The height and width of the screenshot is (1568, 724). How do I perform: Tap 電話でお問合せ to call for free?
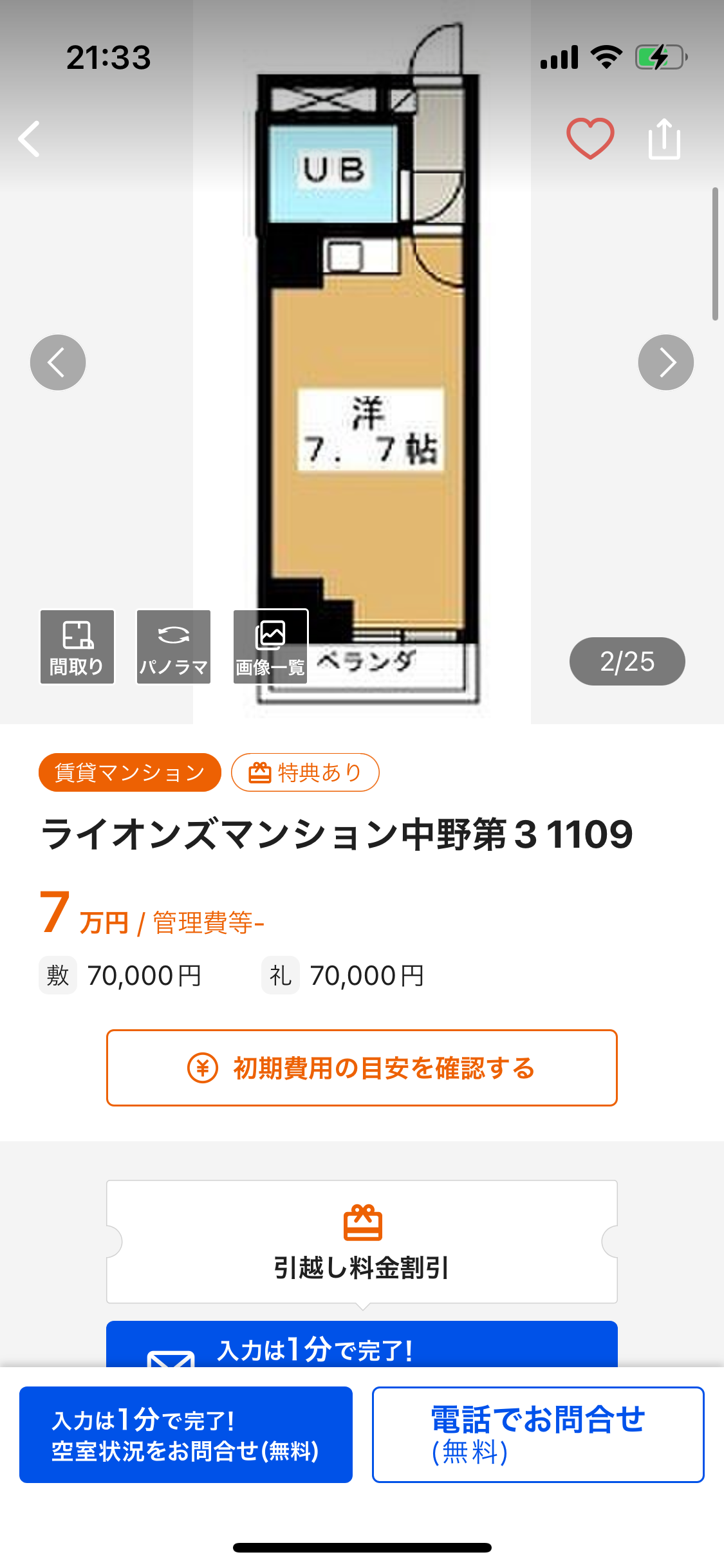click(x=538, y=1435)
